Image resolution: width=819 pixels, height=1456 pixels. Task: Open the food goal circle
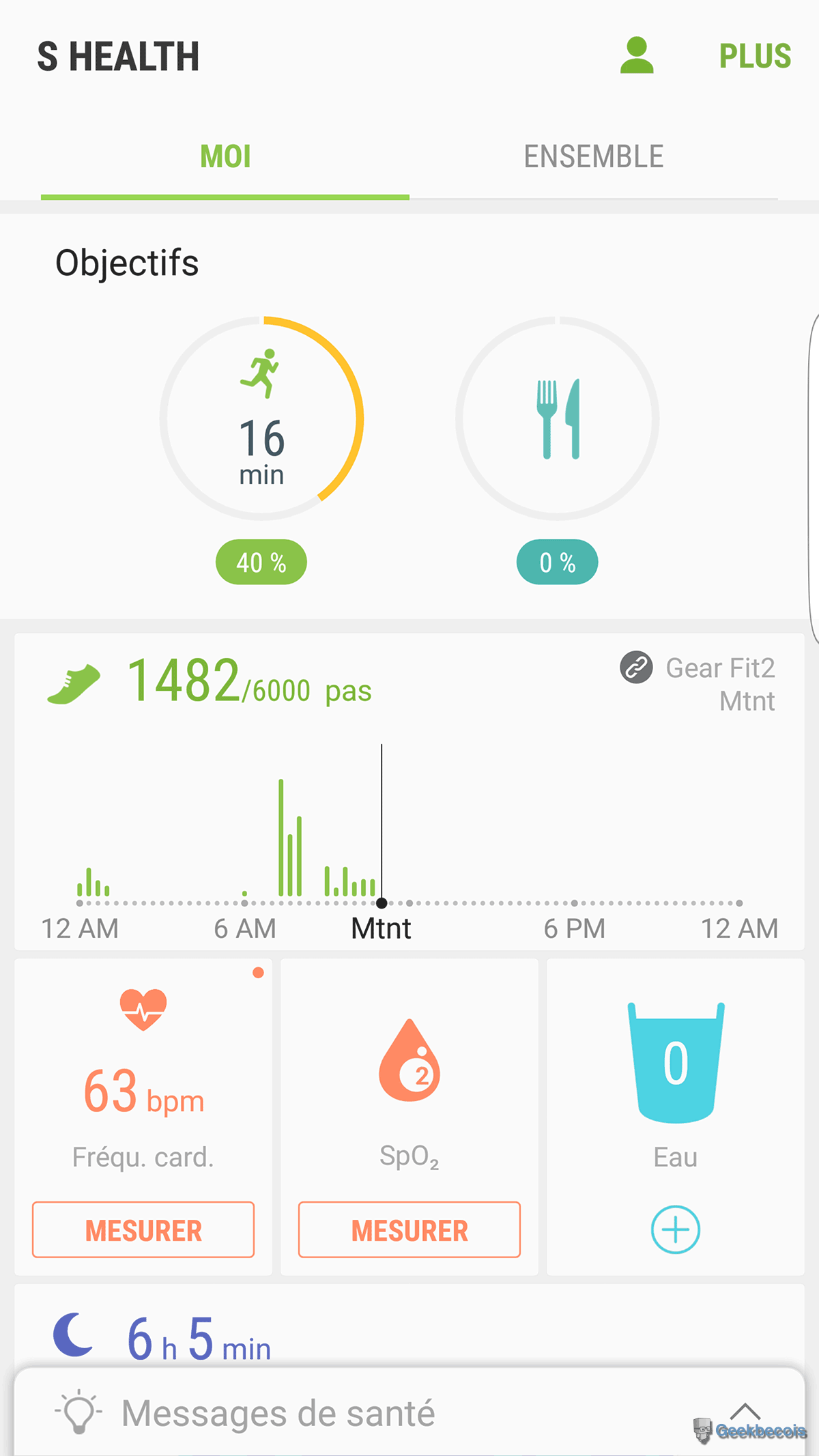(x=558, y=419)
